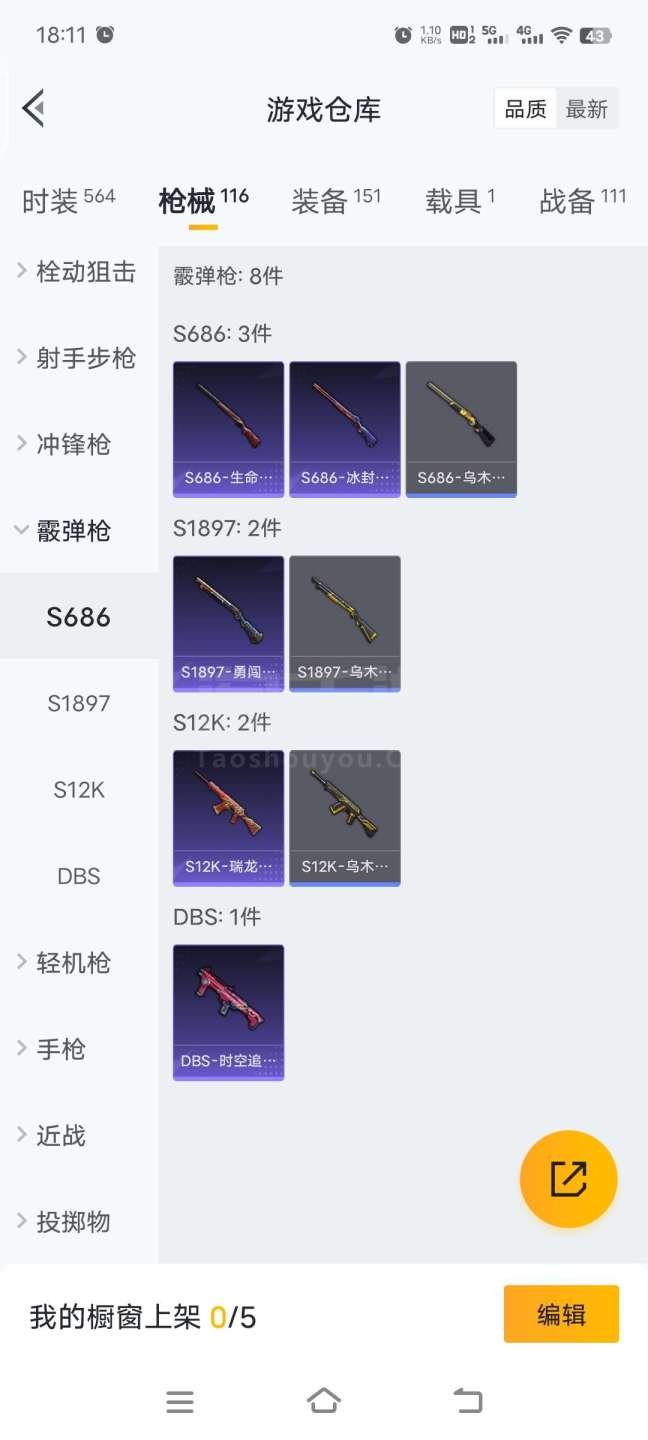Tap the orange share floating button

[568, 1180]
